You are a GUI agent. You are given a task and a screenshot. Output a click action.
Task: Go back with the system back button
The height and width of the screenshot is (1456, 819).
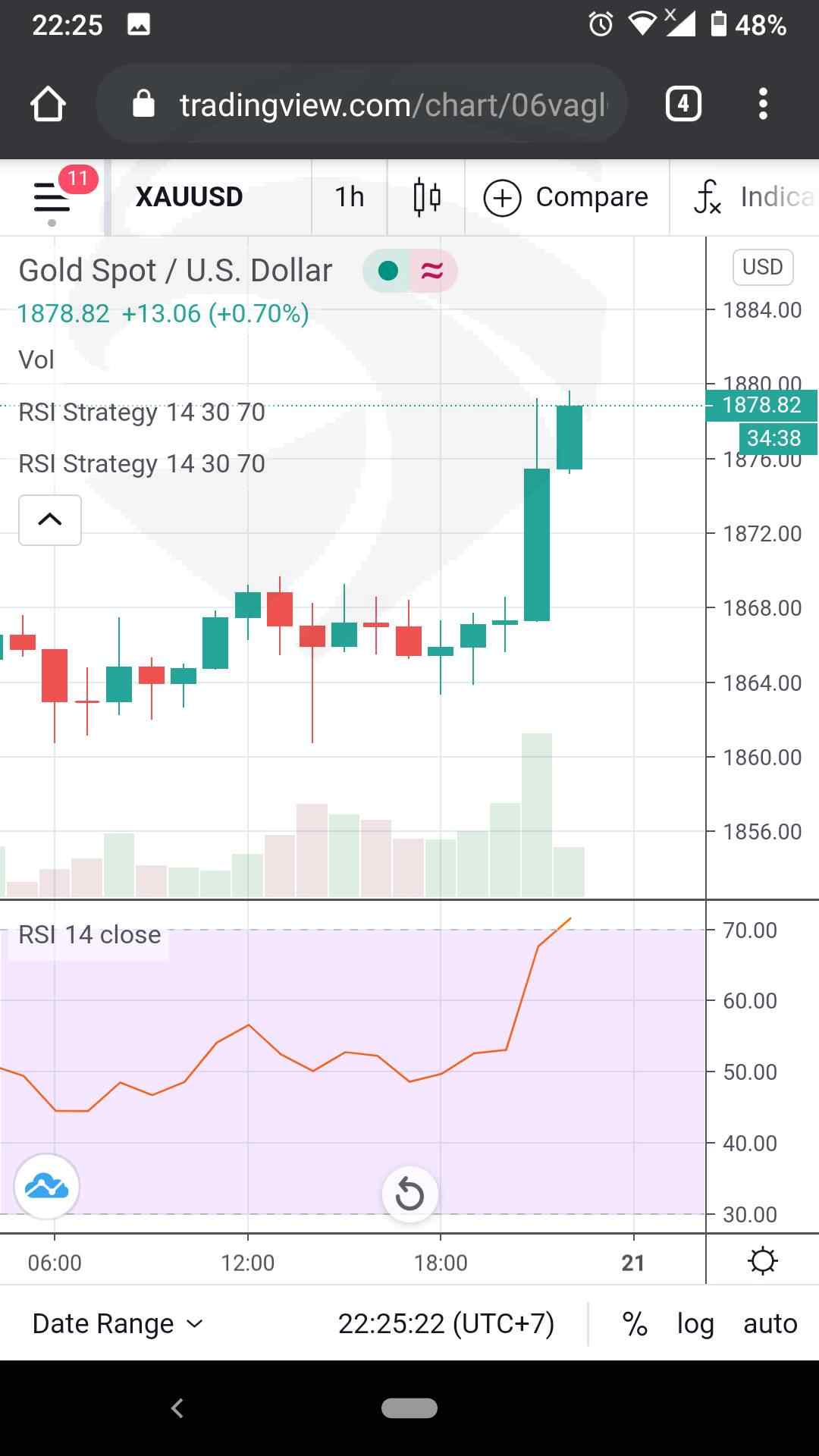(x=177, y=1408)
